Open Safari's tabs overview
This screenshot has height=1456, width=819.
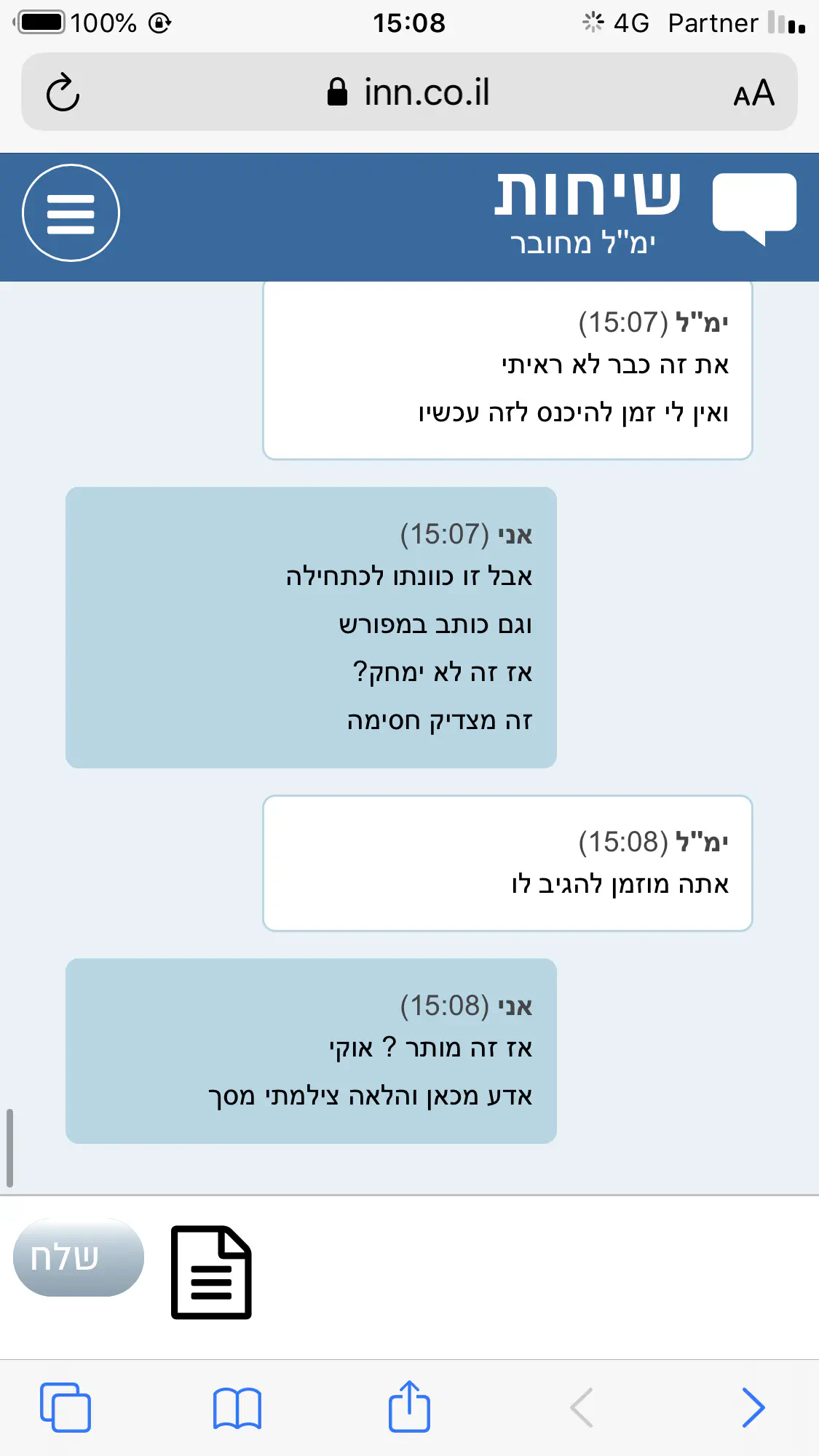66,1407
